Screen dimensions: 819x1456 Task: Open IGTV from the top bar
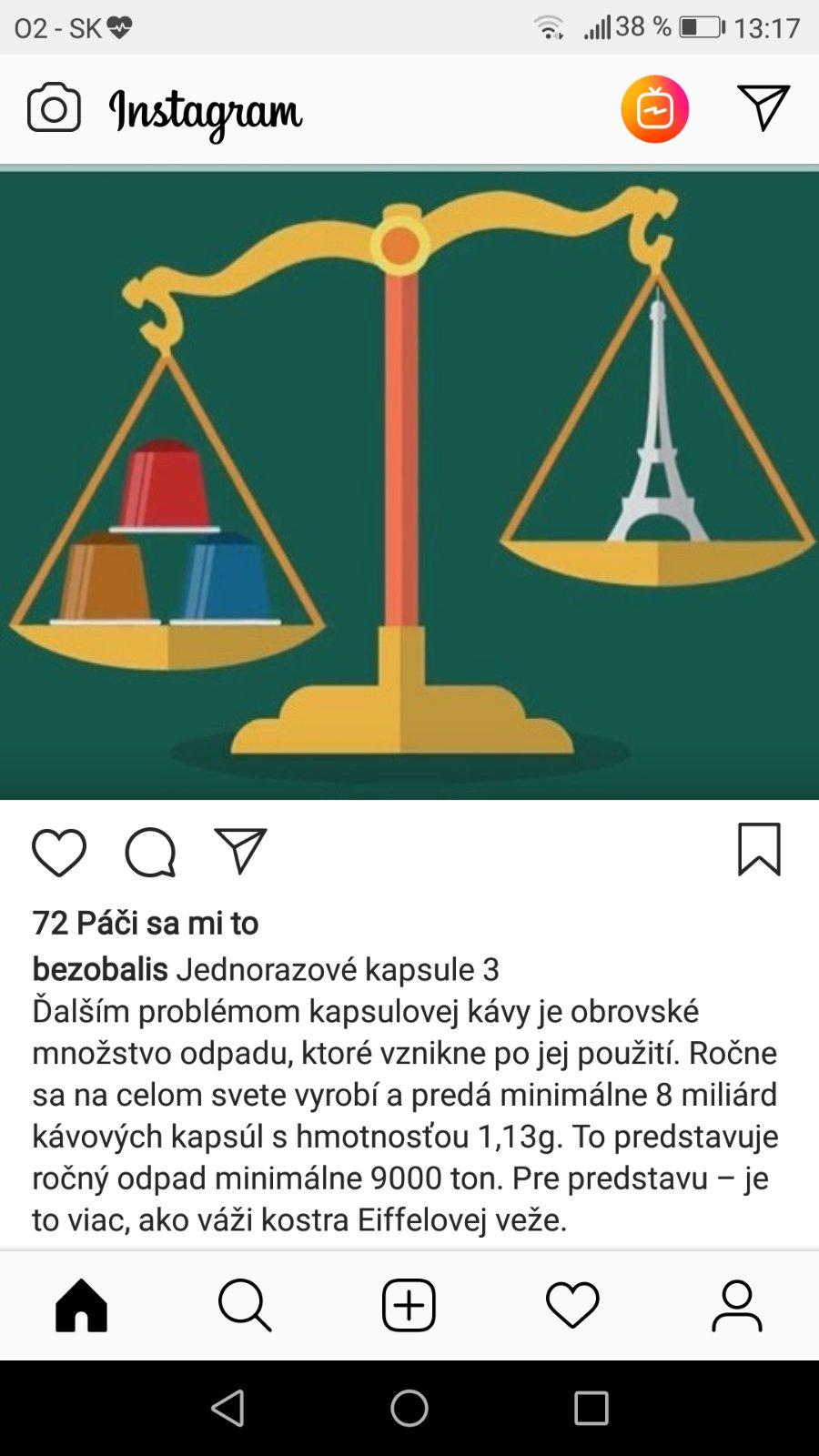coord(654,109)
